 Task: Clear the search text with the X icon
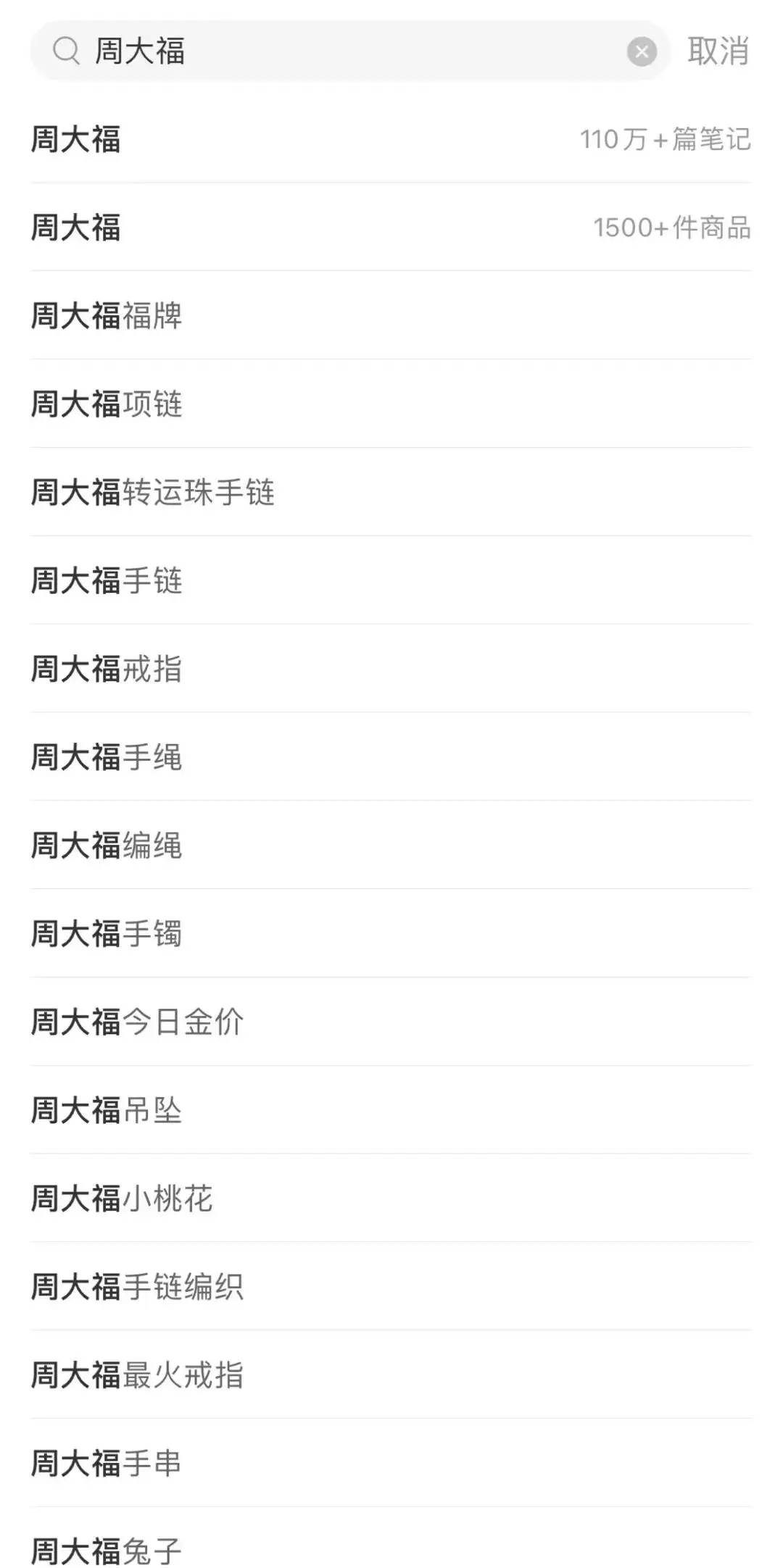pyautogui.click(x=642, y=51)
